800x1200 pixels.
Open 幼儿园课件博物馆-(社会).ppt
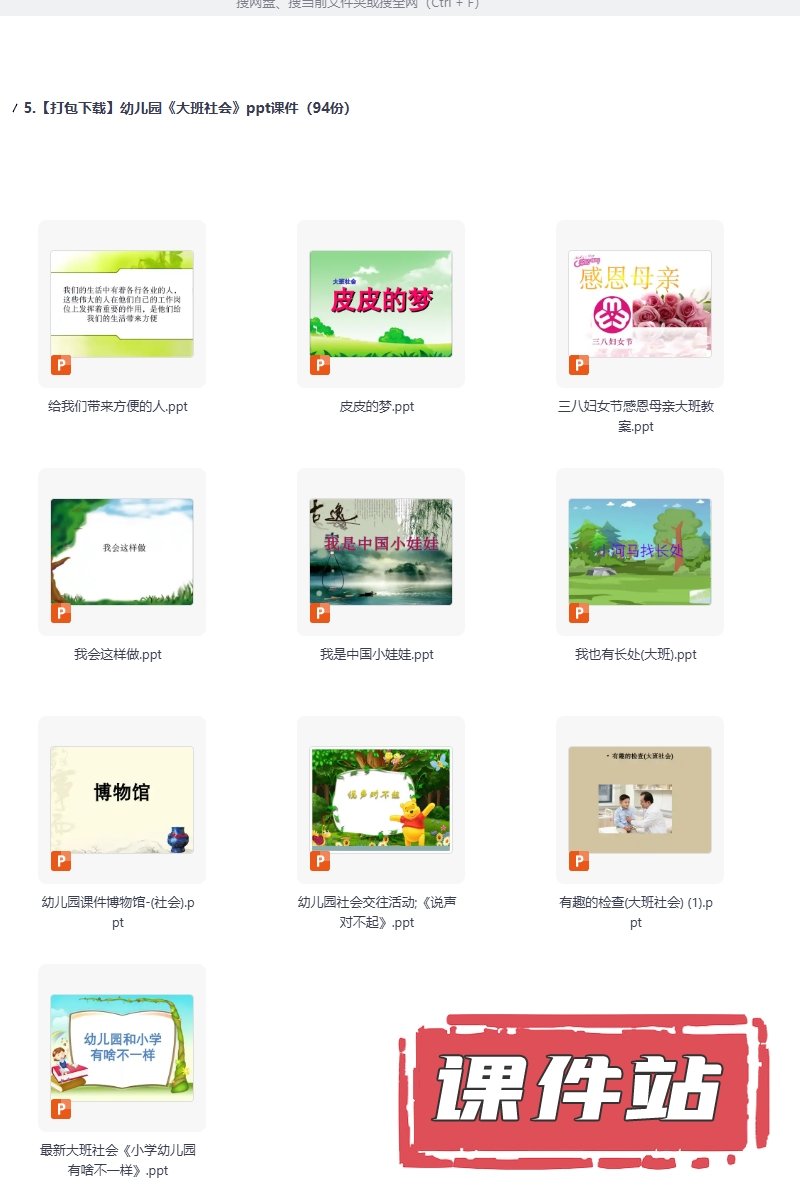pyautogui.click(x=122, y=800)
